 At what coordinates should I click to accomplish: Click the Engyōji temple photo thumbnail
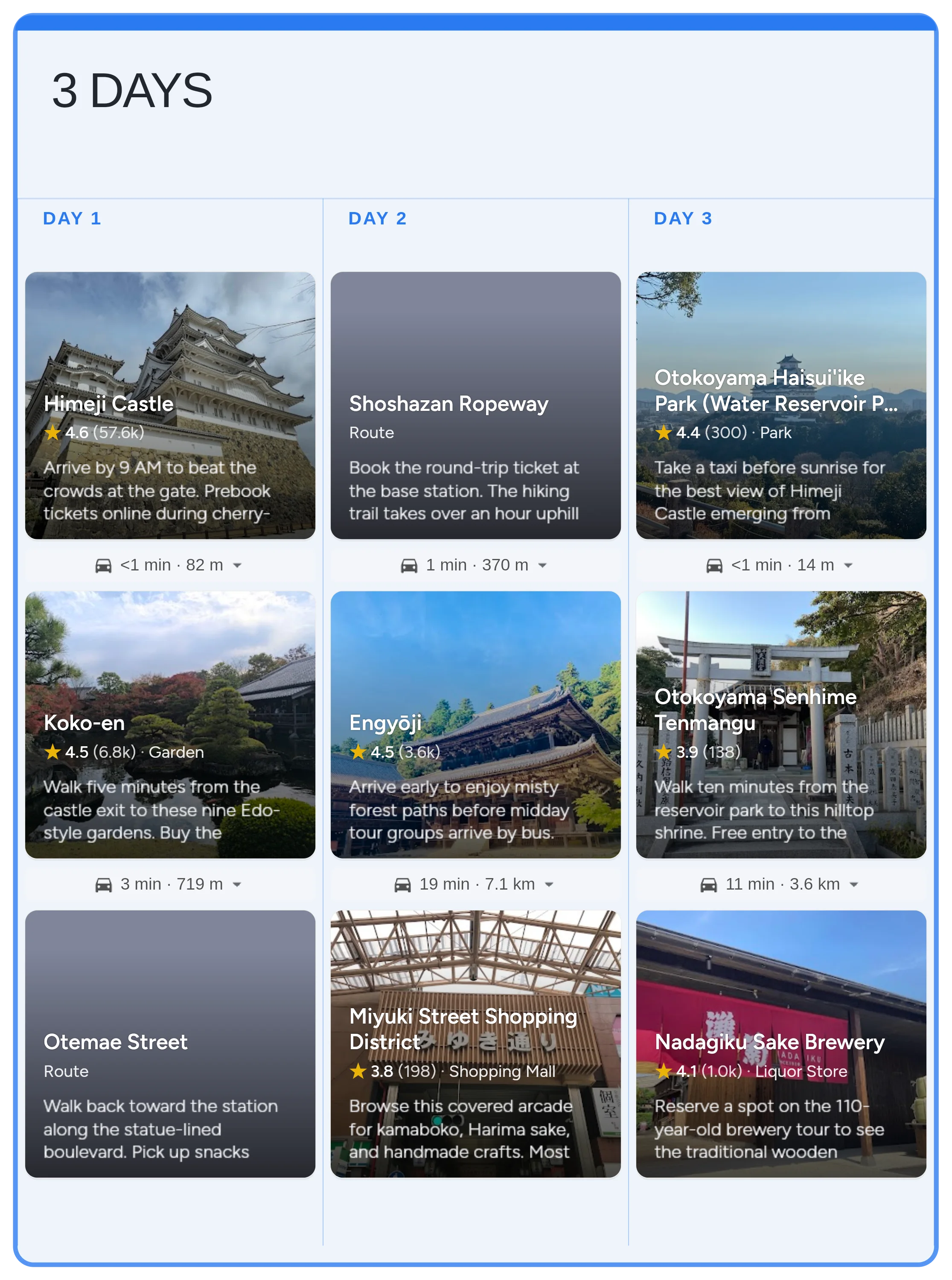pyautogui.click(x=475, y=663)
